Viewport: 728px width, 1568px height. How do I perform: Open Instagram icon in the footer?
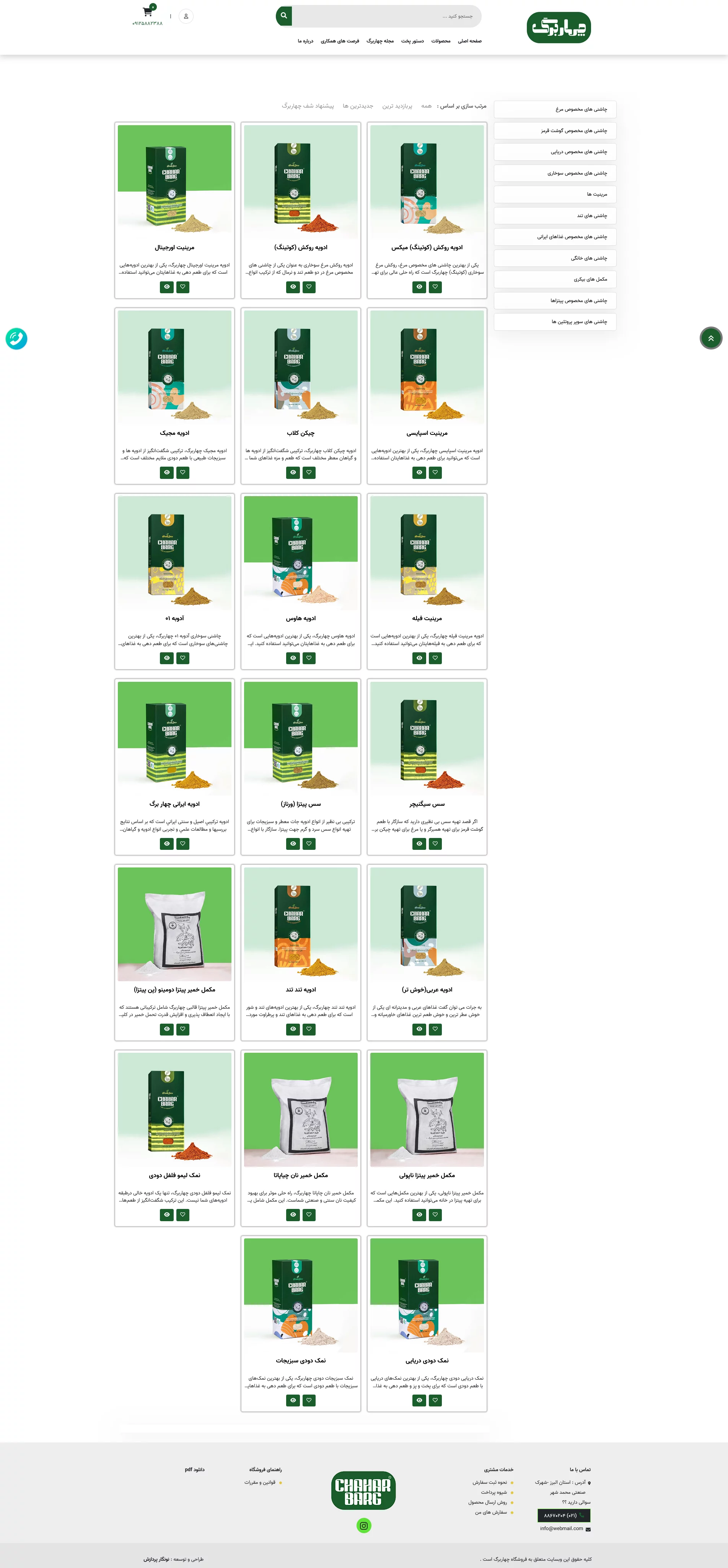point(364,1526)
